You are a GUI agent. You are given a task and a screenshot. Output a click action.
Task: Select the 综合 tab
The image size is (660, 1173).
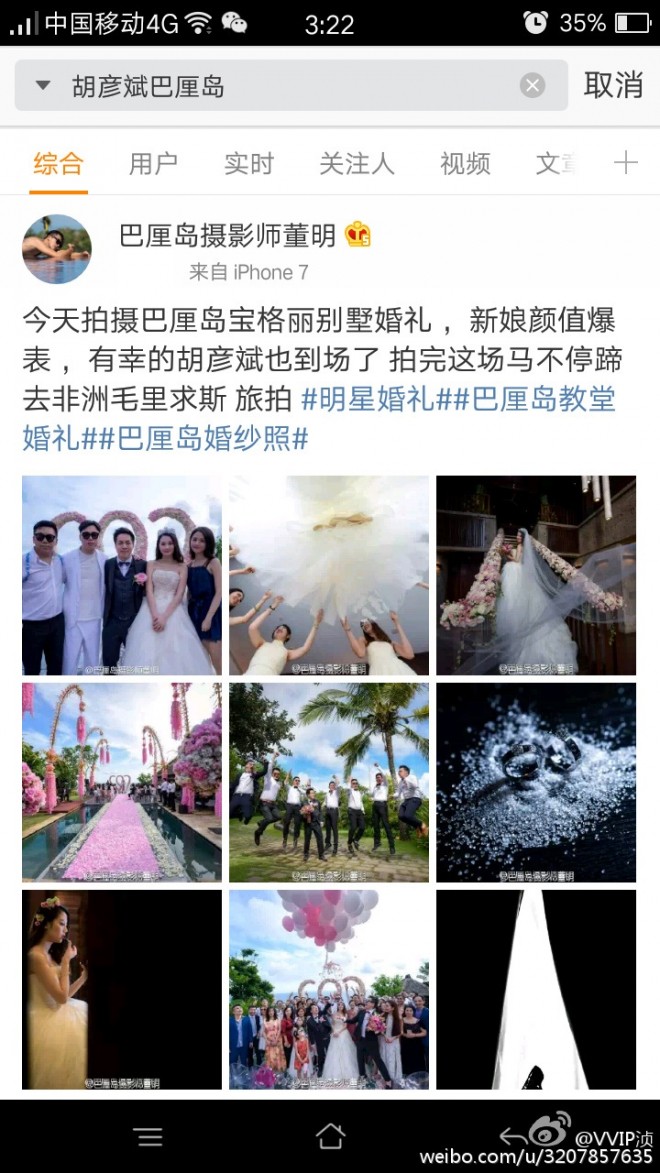58,163
